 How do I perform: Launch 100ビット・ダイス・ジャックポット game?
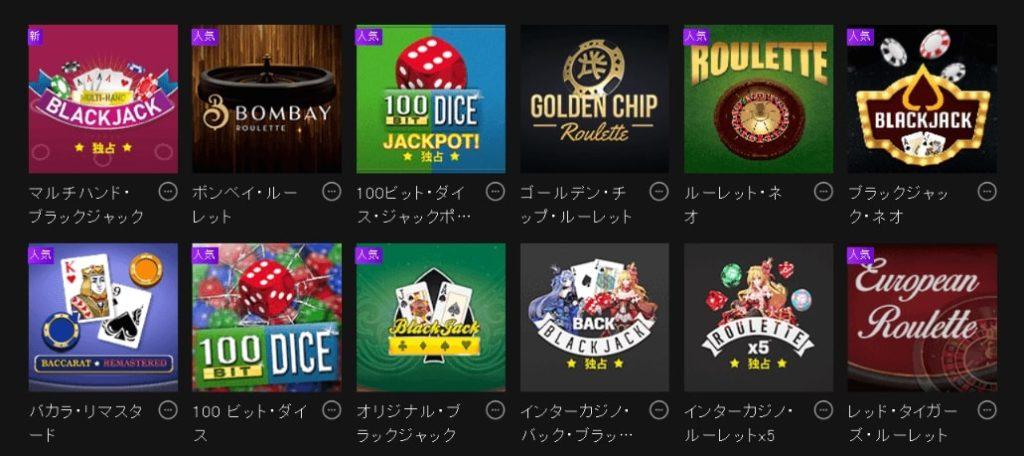click(x=431, y=99)
